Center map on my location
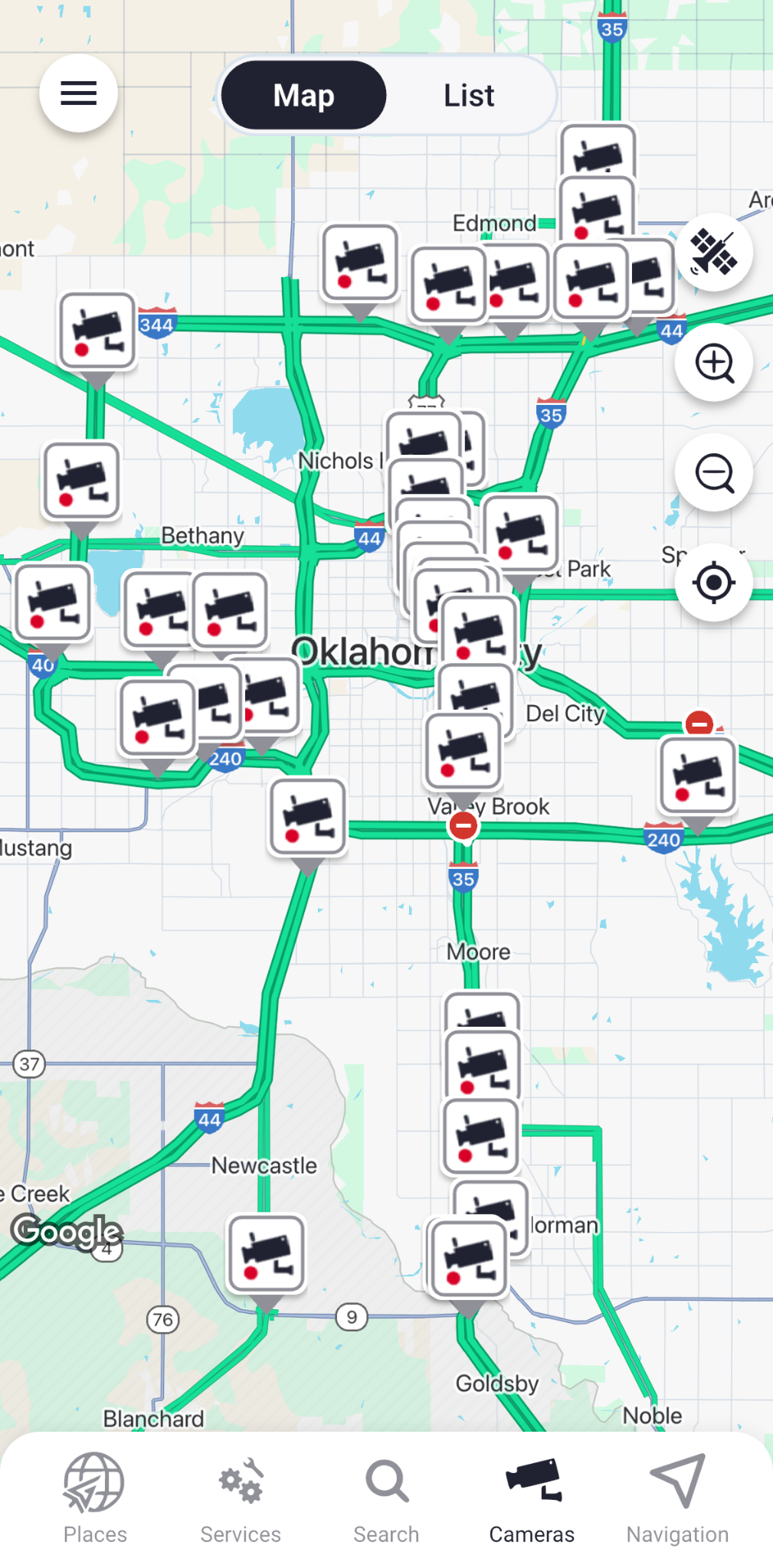 (714, 583)
